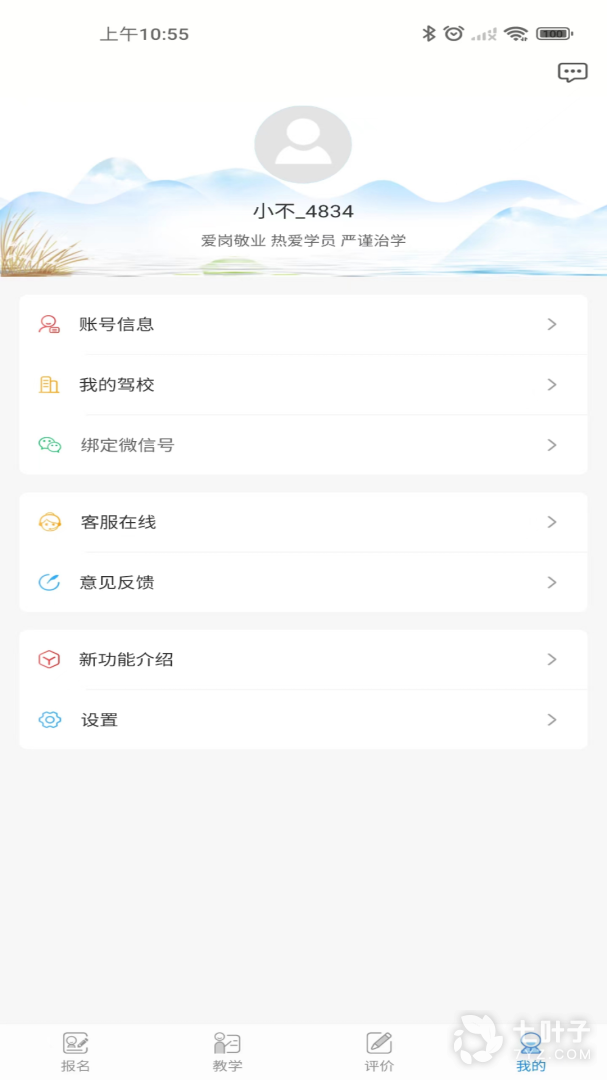This screenshot has width=607, height=1080.
Task: Contact 客服在线 online support
Action: [303, 522]
